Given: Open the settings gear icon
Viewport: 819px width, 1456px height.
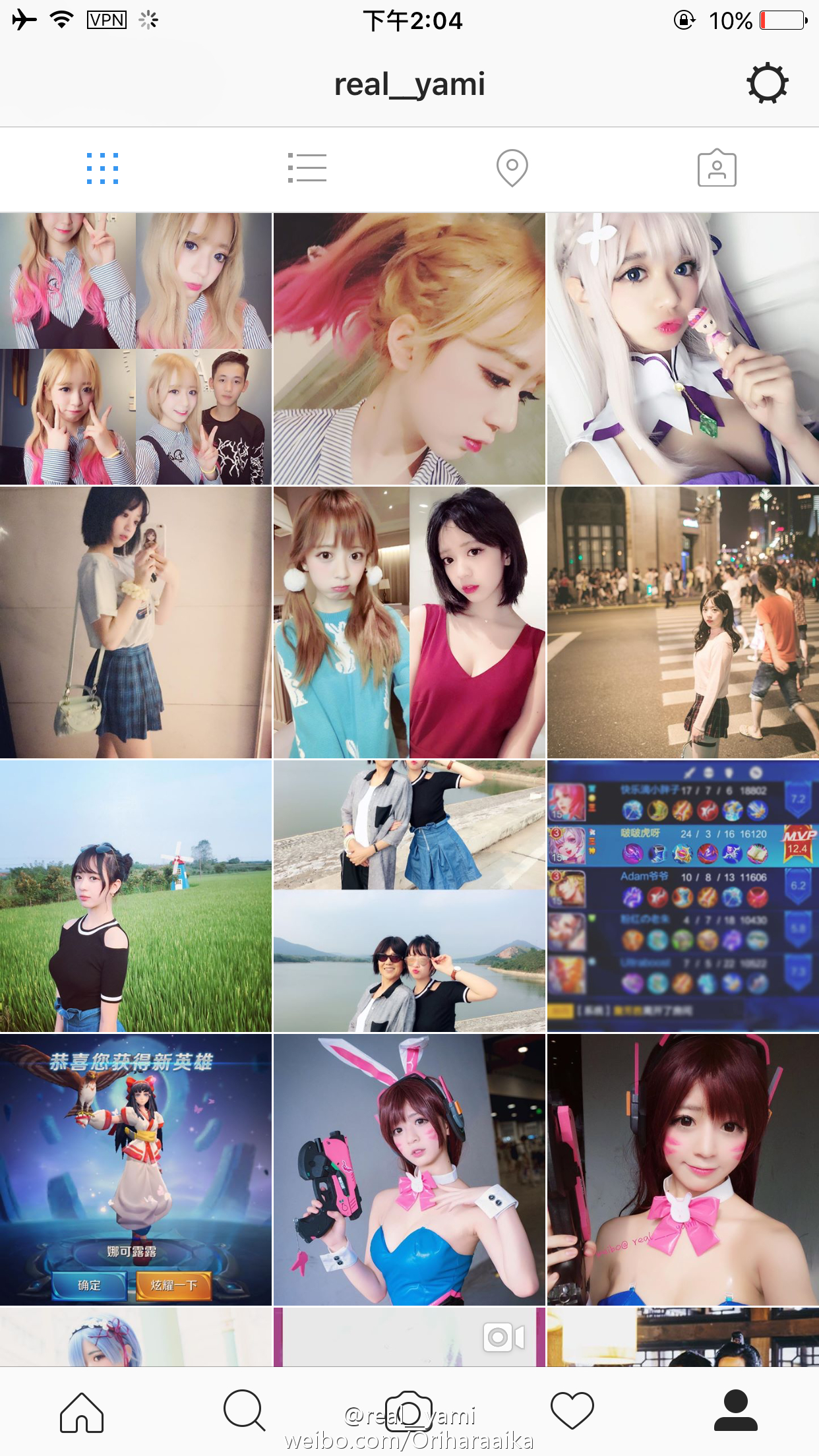Looking at the screenshot, I should click(x=767, y=84).
